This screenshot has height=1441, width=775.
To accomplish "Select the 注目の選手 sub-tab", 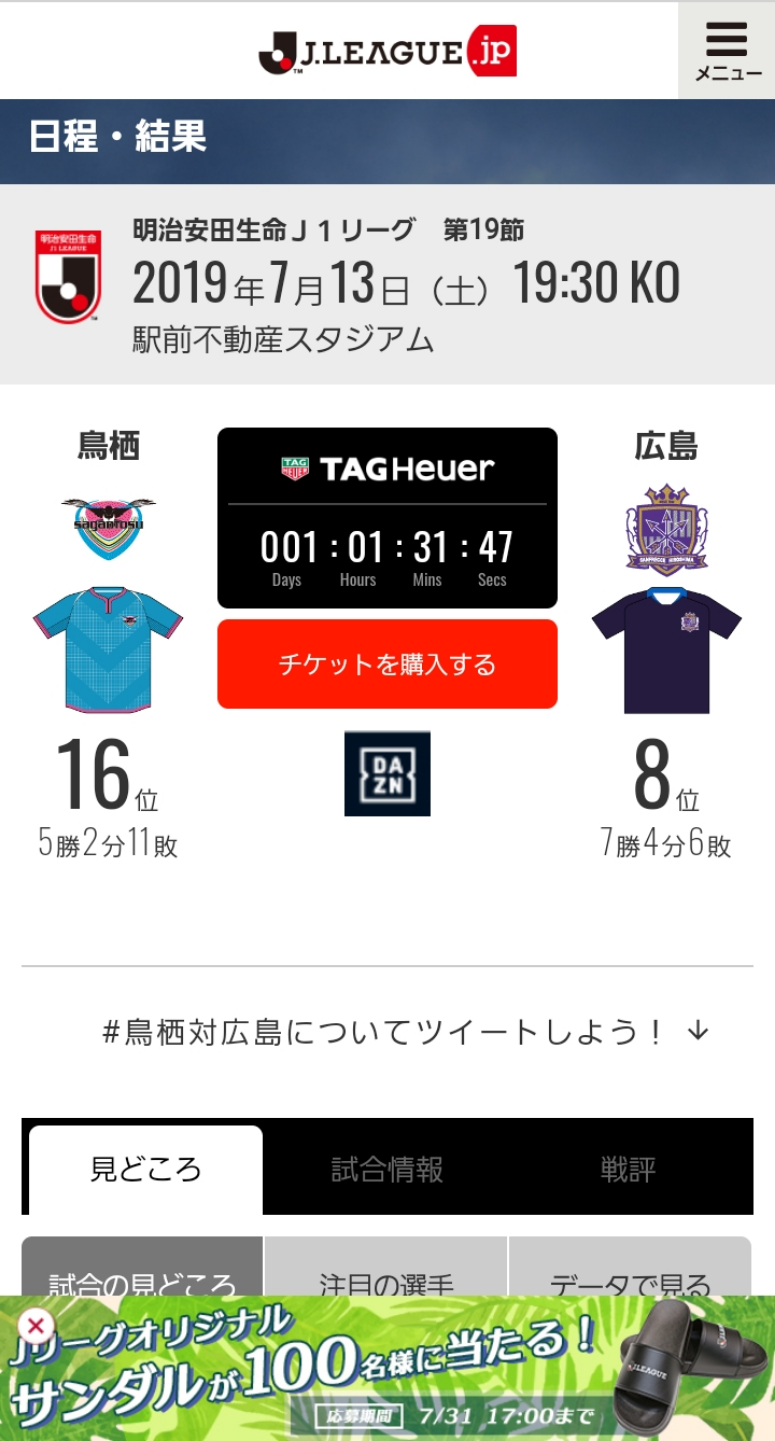I will coord(386,1274).
